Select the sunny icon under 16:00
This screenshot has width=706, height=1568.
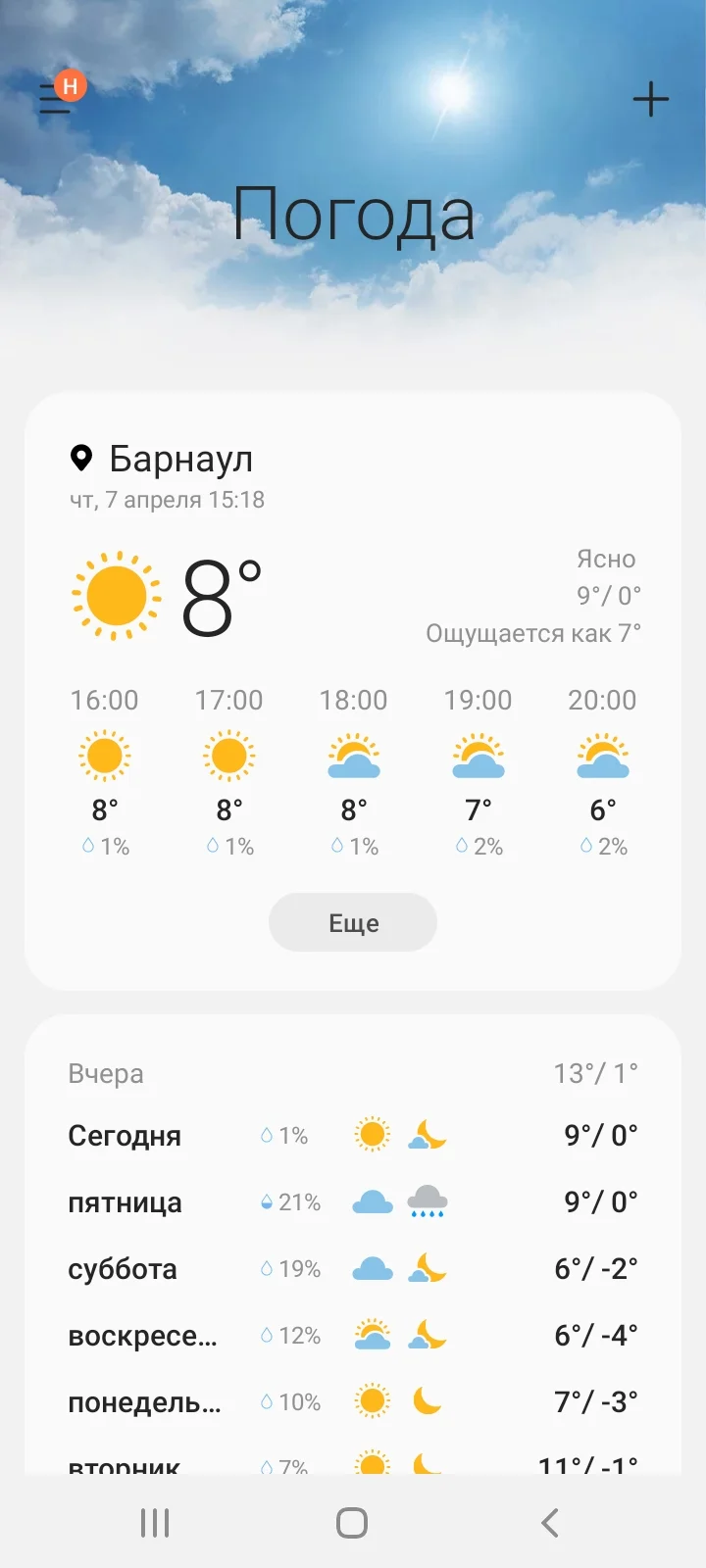coord(105,755)
